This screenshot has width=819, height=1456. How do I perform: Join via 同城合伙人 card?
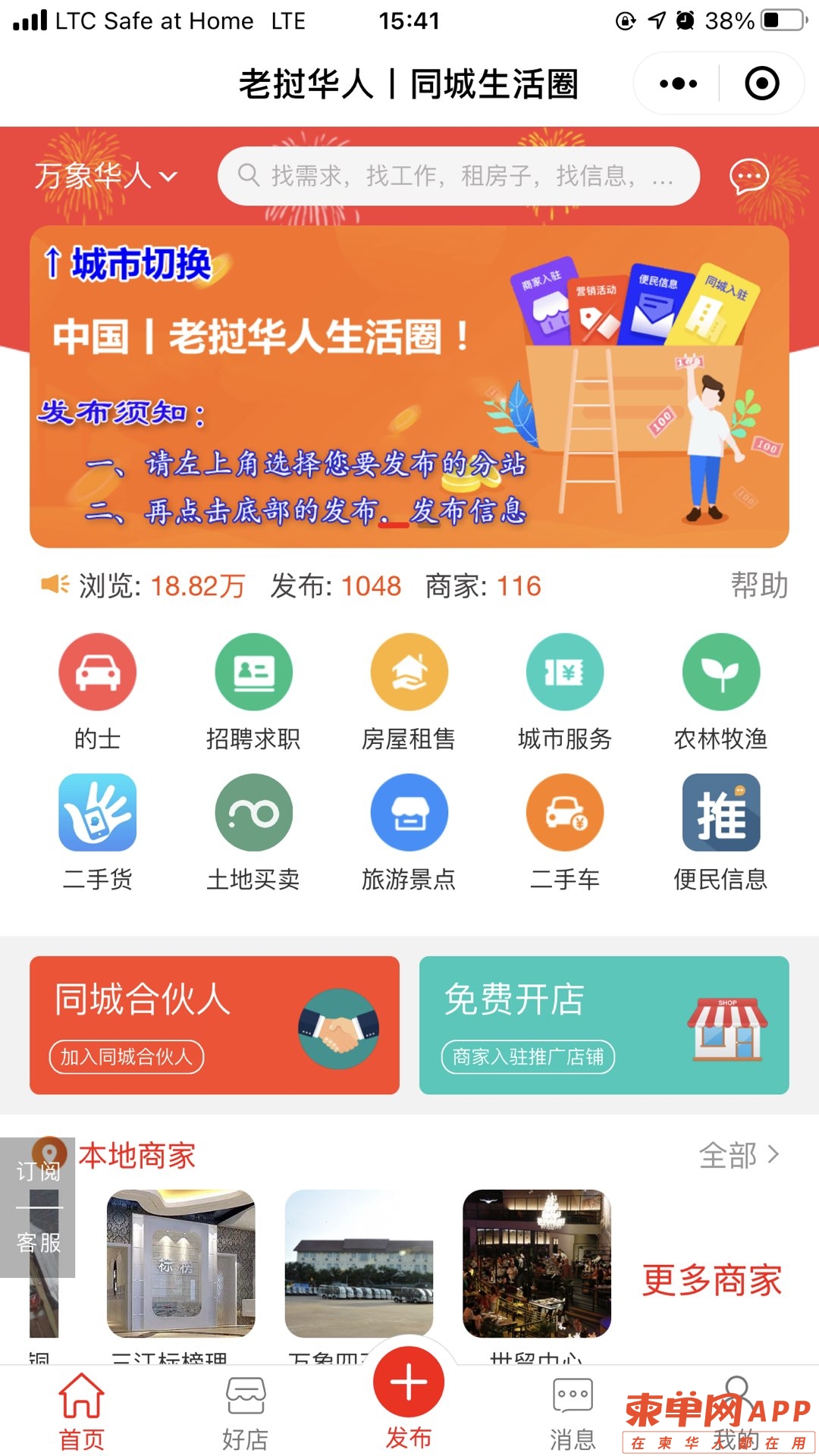[215, 1025]
